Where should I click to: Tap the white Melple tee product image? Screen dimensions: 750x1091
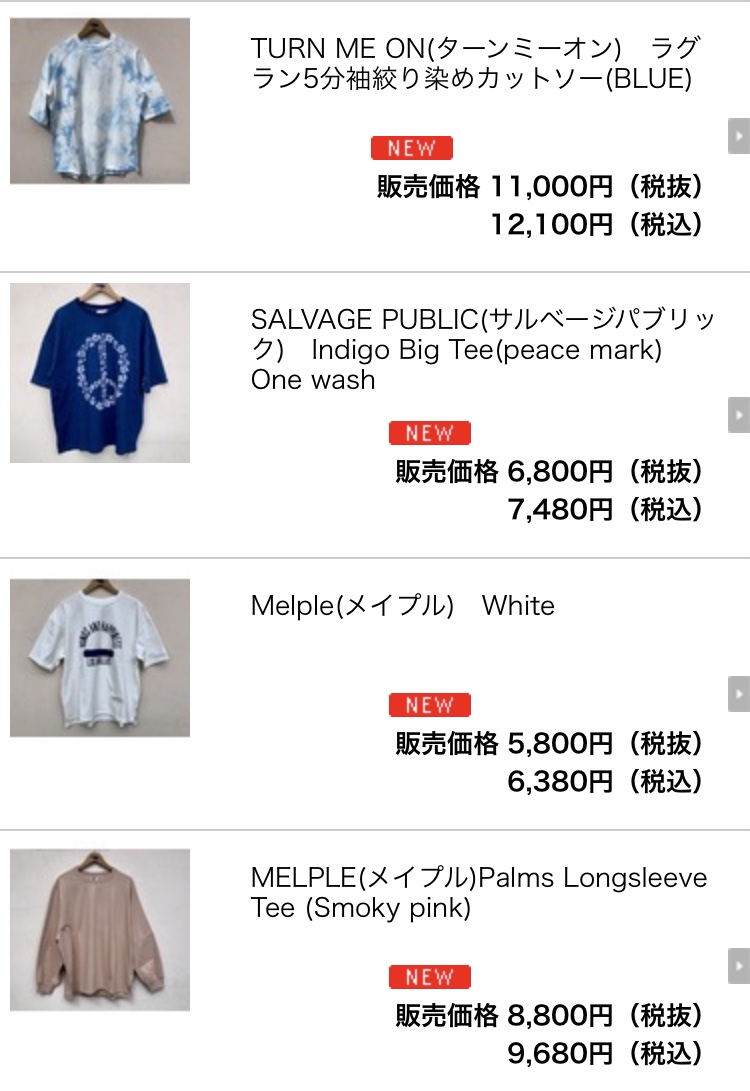pyautogui.click(x=100, y=657)
